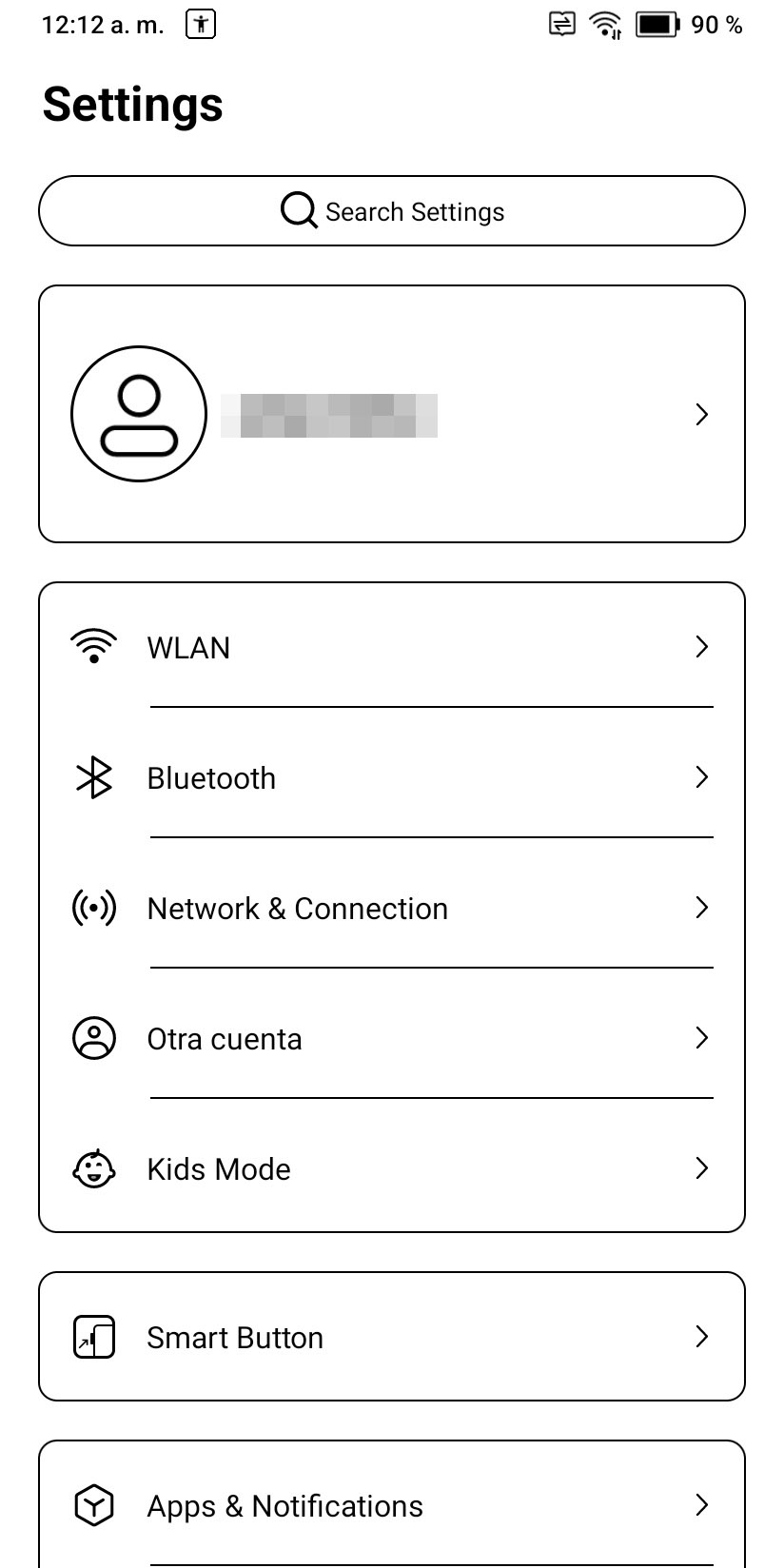Viewport: 784px width, 1568px height.
Task: Open Apps & Notifications
Action: pos(392,1505)
